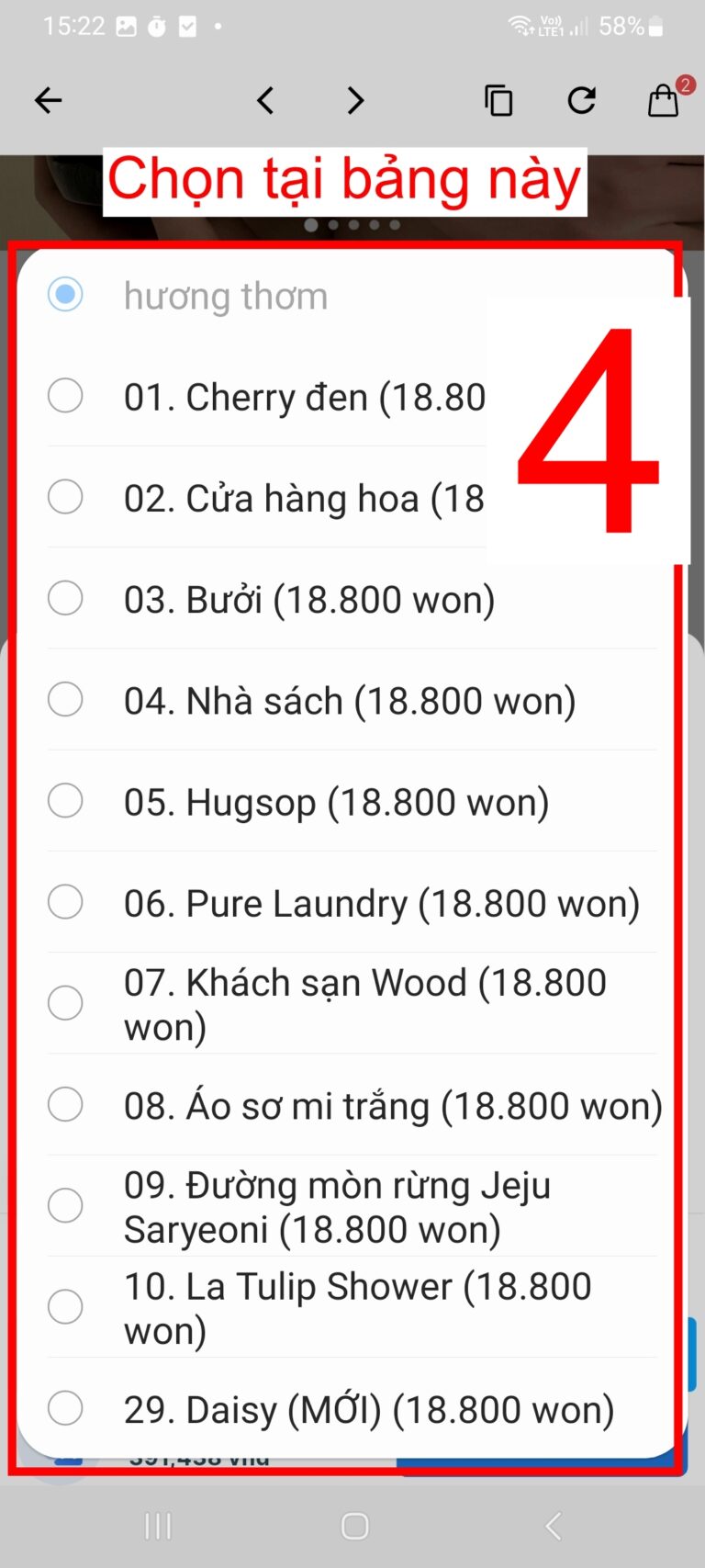
Task: Choose the '04. Nhà sách' option
Action: (65, 699)
